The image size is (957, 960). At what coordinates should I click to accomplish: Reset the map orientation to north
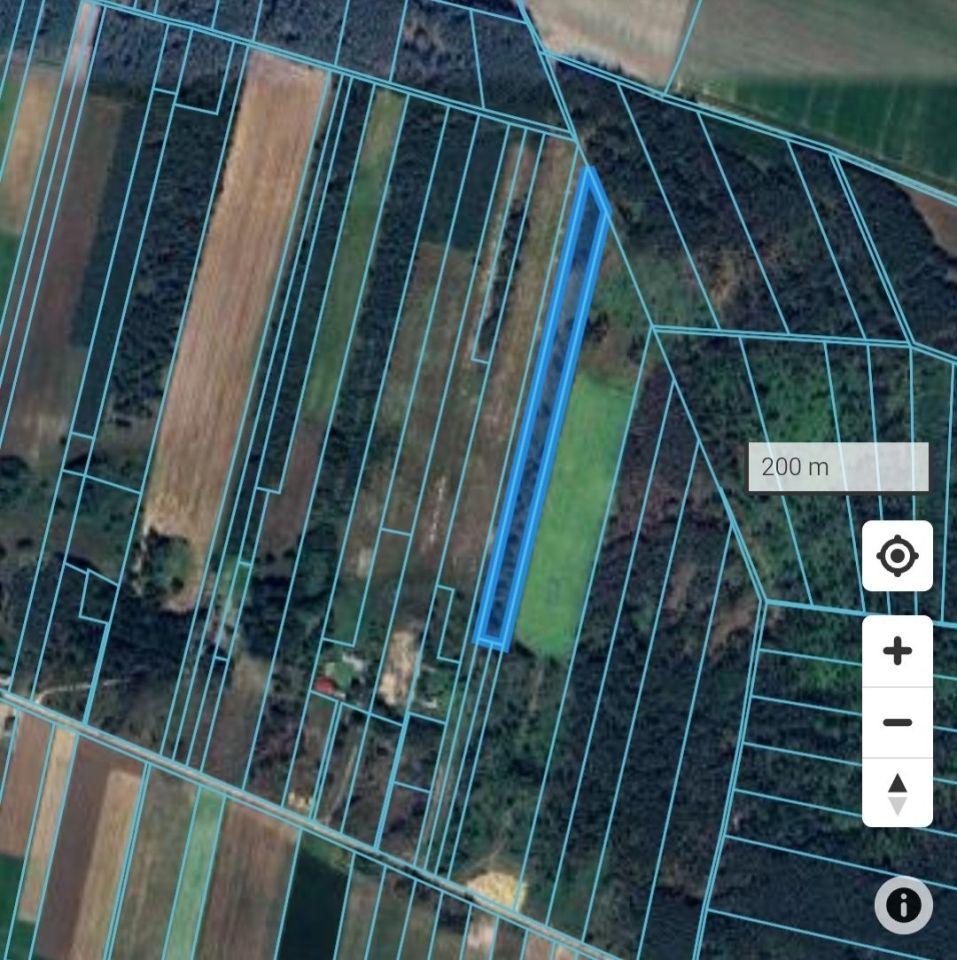tap(897, 793)
